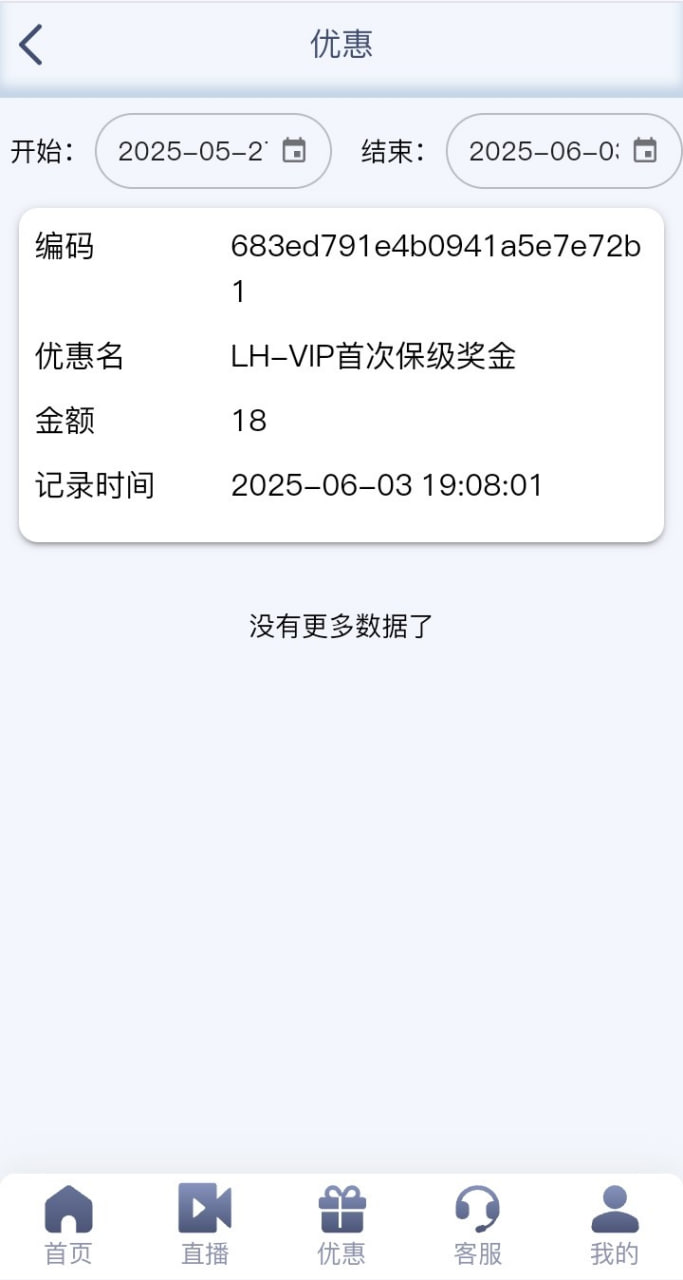Open the 优惠 promotions tab
This screenshot has height=1280, width=683.
341,1225
